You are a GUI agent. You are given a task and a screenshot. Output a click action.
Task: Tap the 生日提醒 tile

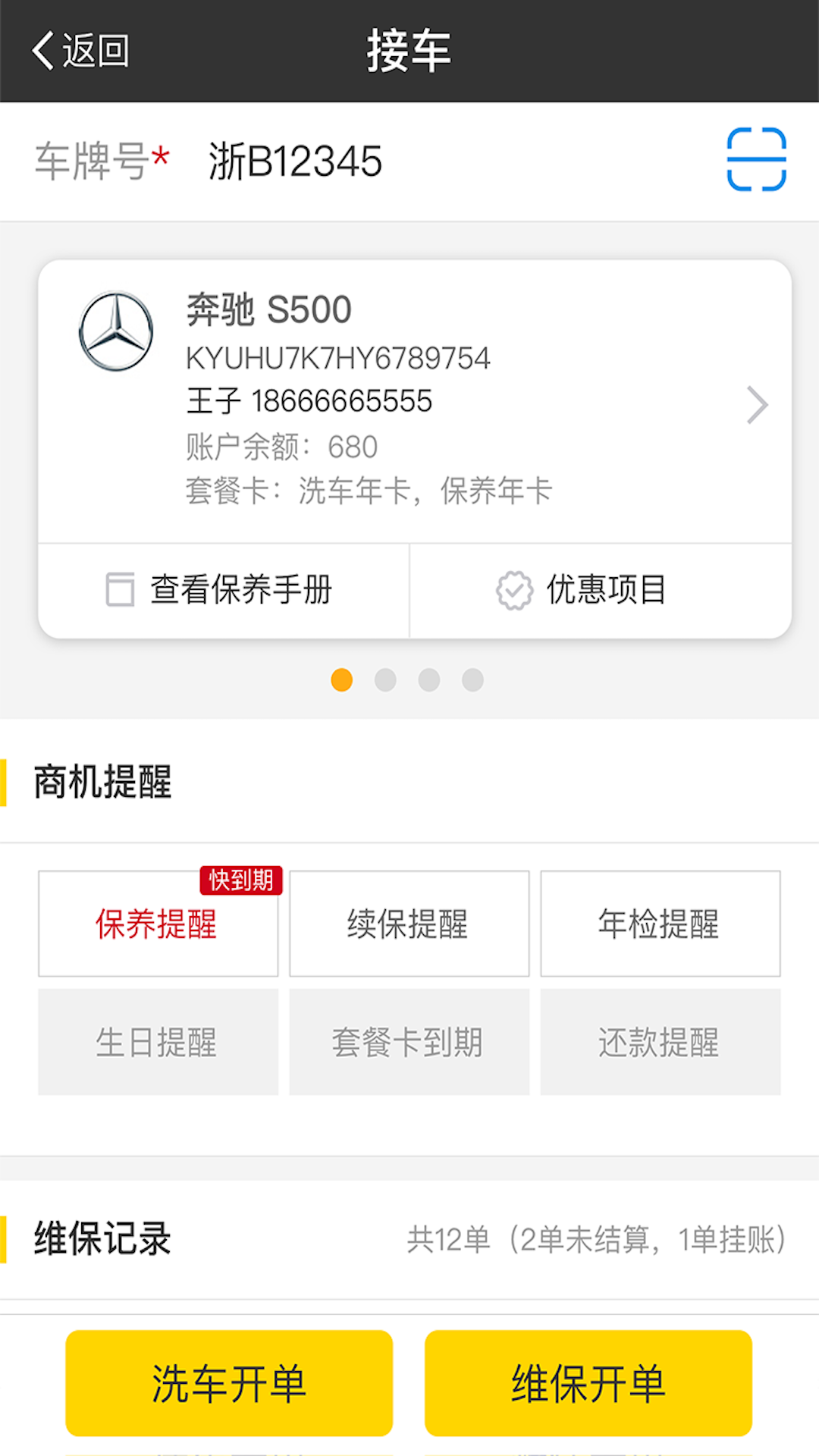(158, 1042)
